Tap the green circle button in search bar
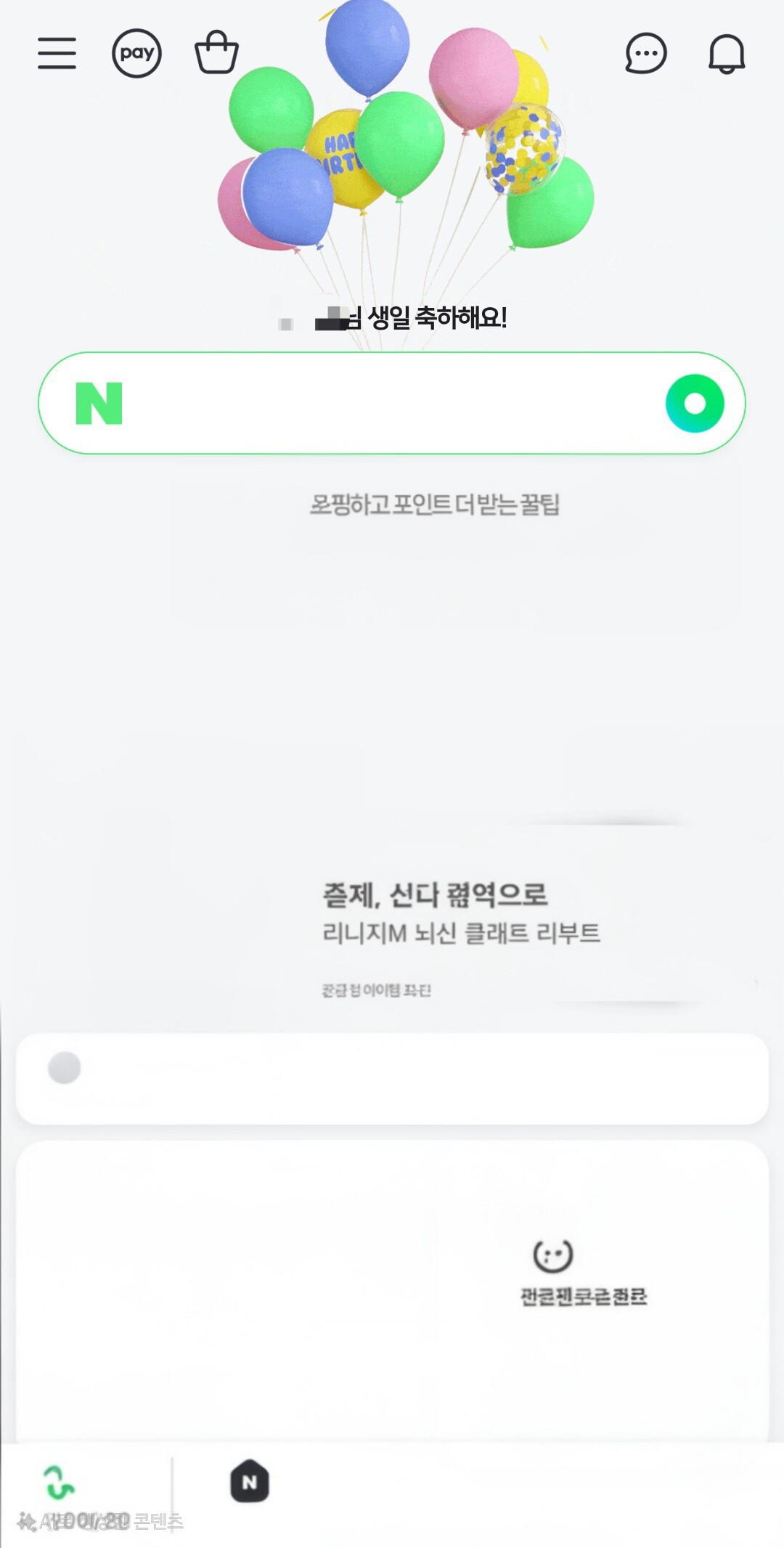This screenshot has height=1548, width=784. click(695, 404)
